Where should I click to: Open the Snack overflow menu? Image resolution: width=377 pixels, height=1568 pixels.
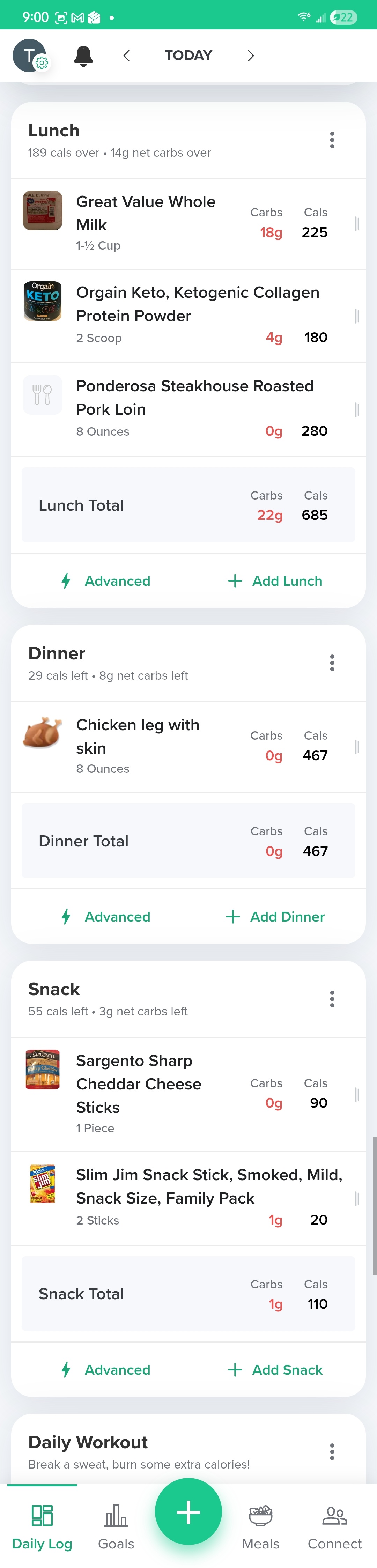tap(332, 999)
